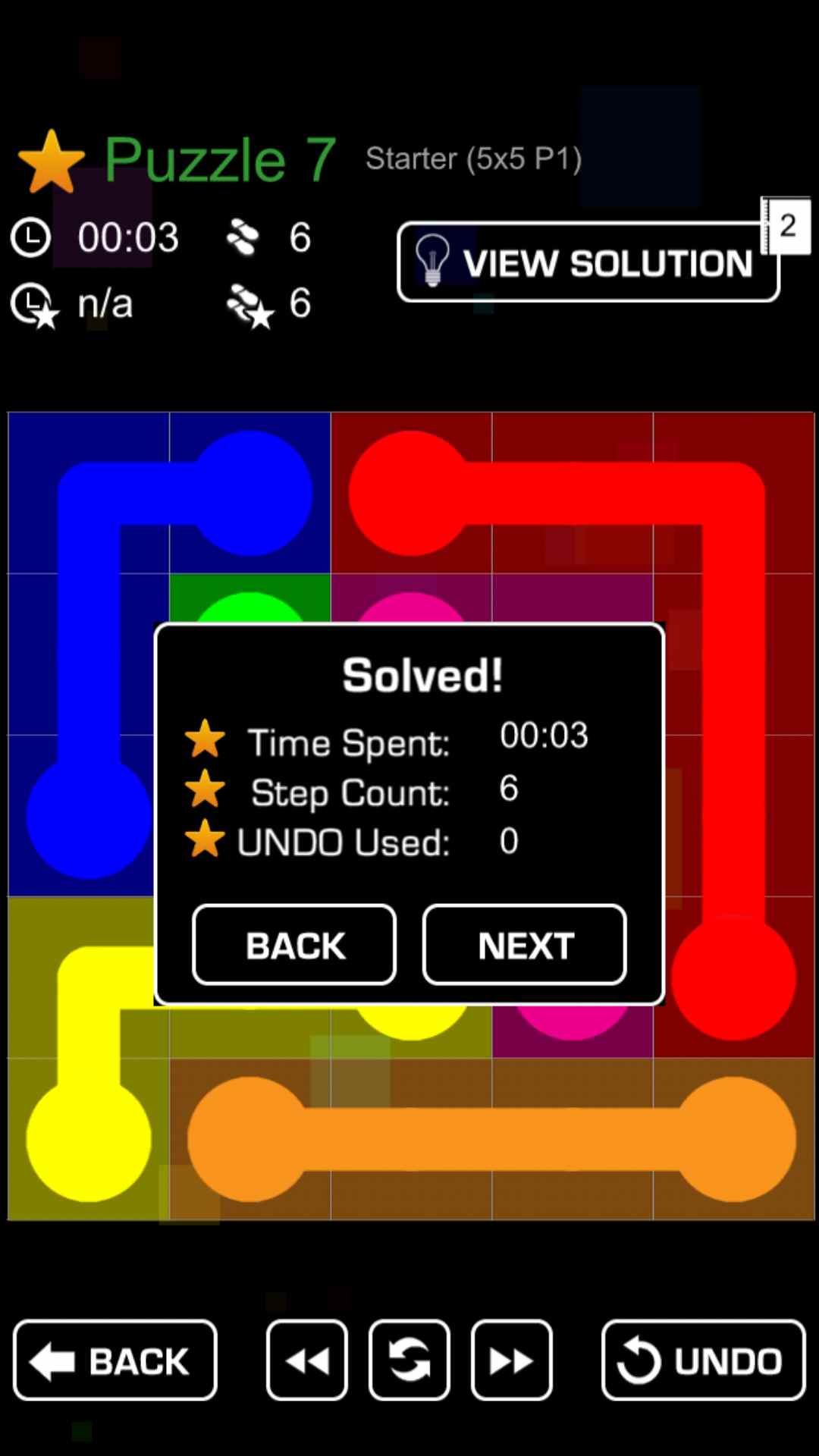Screen dimensions: 819x1456
Task: Go back using the bottom BACK button
Action: [x=115, y=1360]
